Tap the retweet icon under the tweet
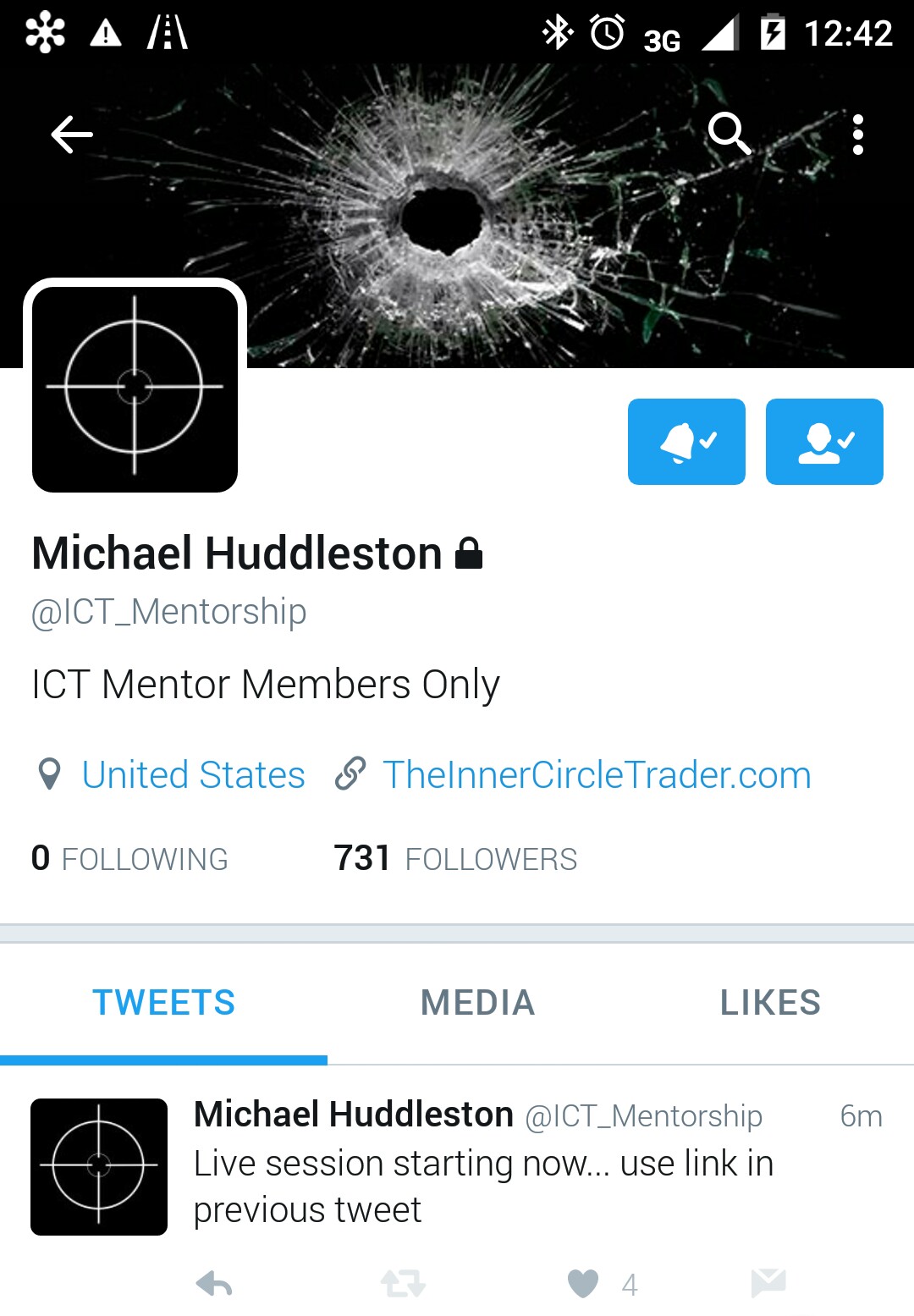The image size is (914, 1316). pyautogui.click(x=403, y=1284)
